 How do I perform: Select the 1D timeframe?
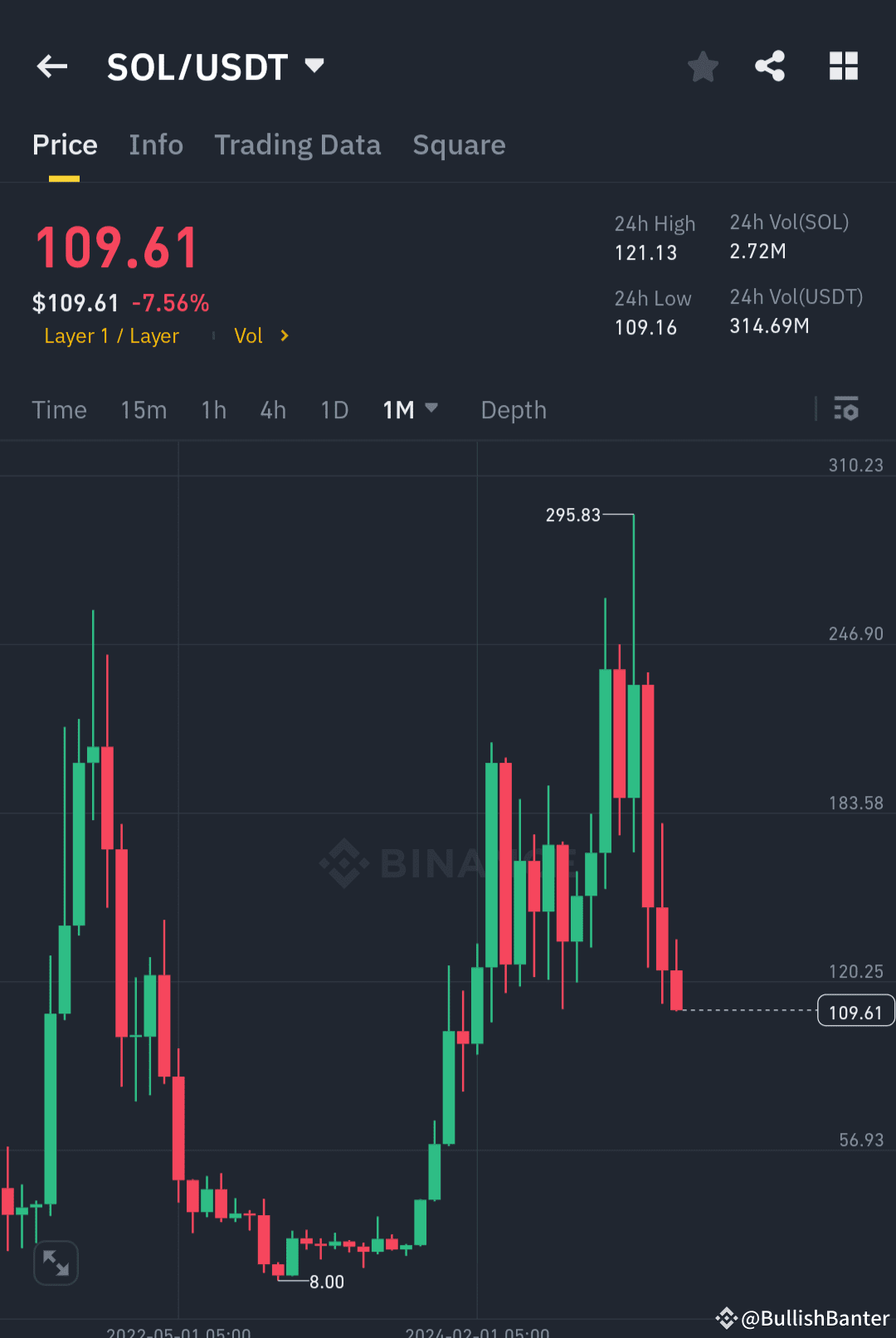click(x=334, y=409)
